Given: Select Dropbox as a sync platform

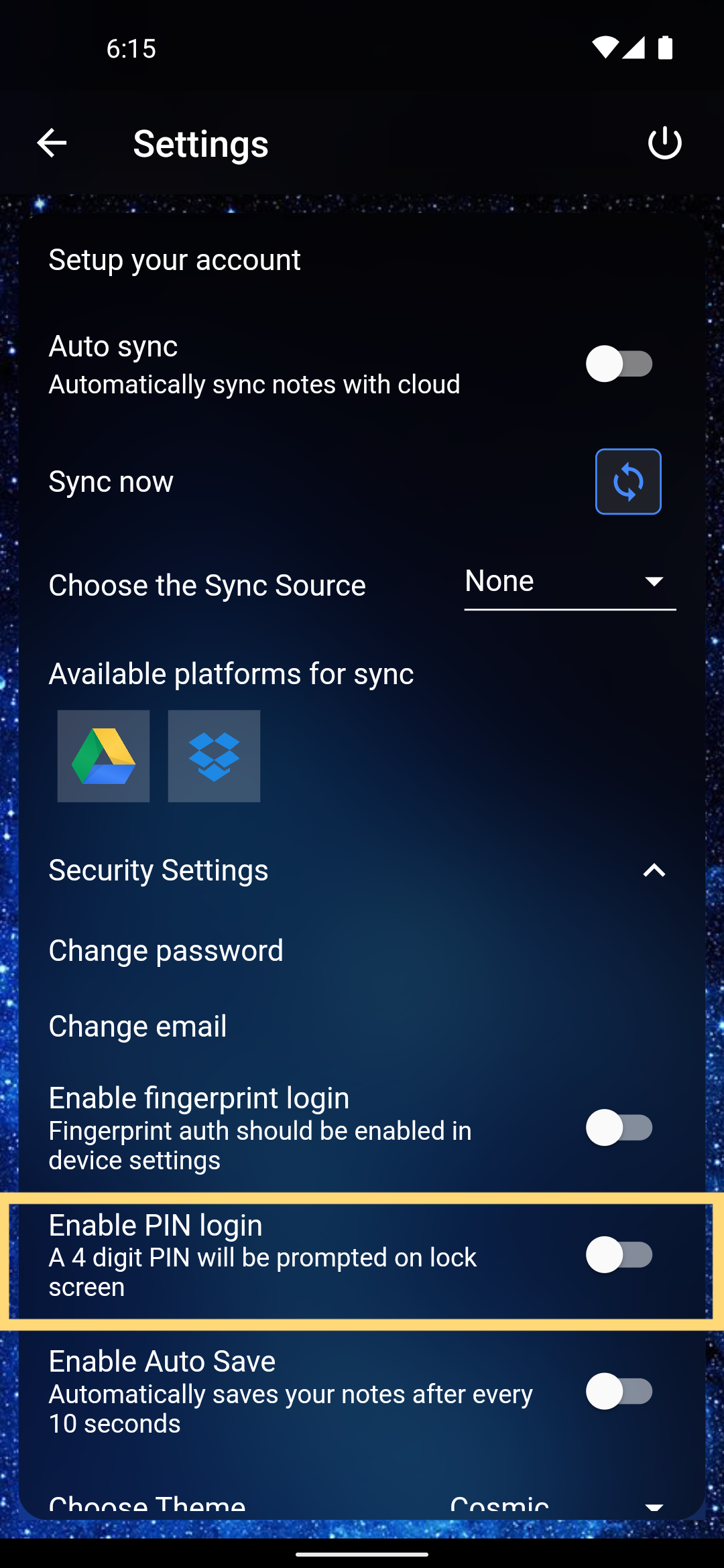Looking at the screenshot, I should (214, 756).
